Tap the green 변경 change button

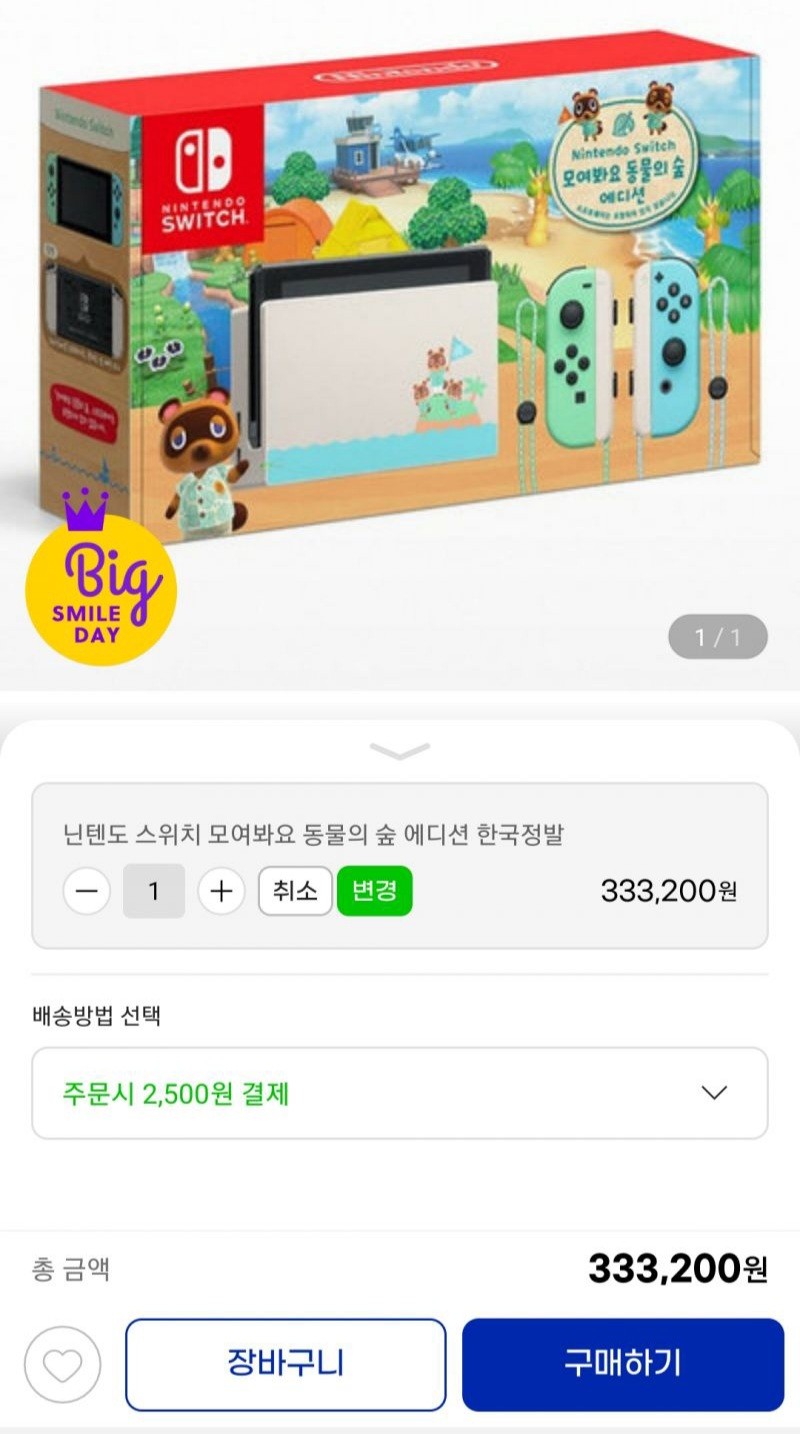tap(375, 891)
